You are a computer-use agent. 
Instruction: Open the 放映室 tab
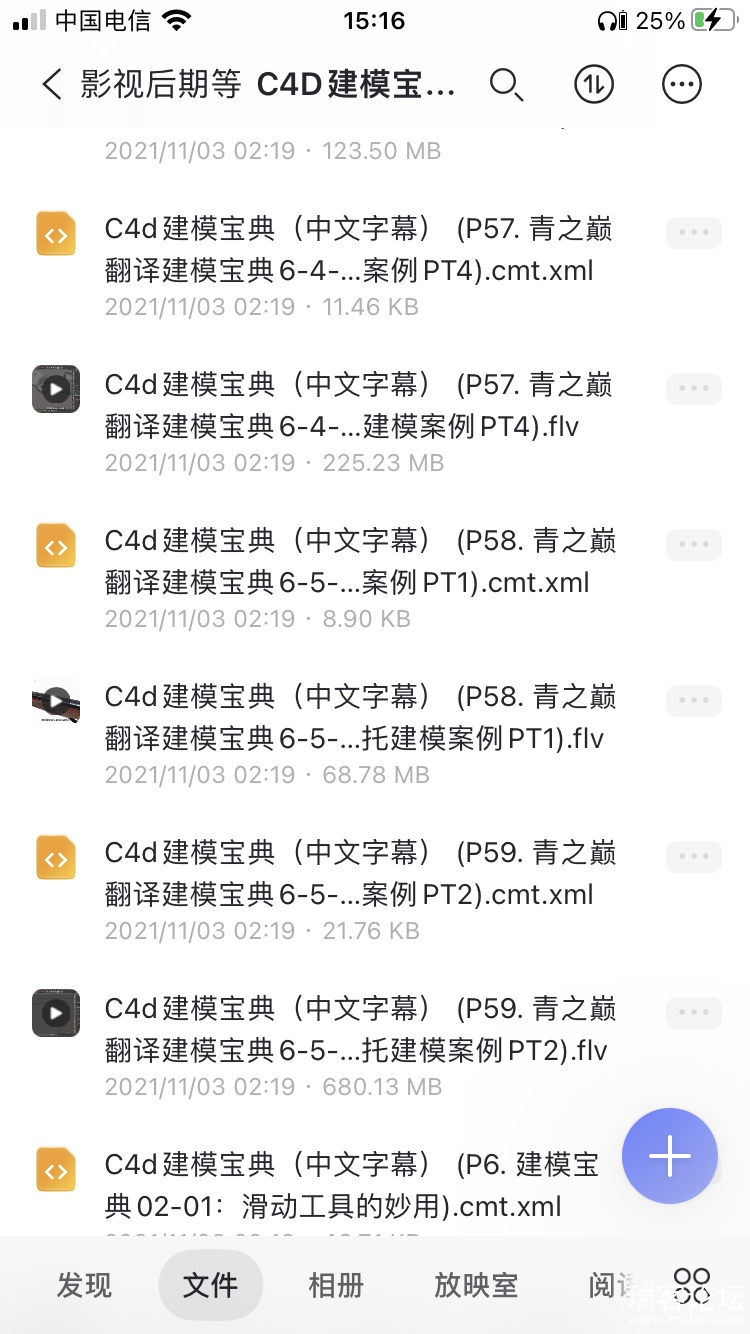[x=476, y=1285]
